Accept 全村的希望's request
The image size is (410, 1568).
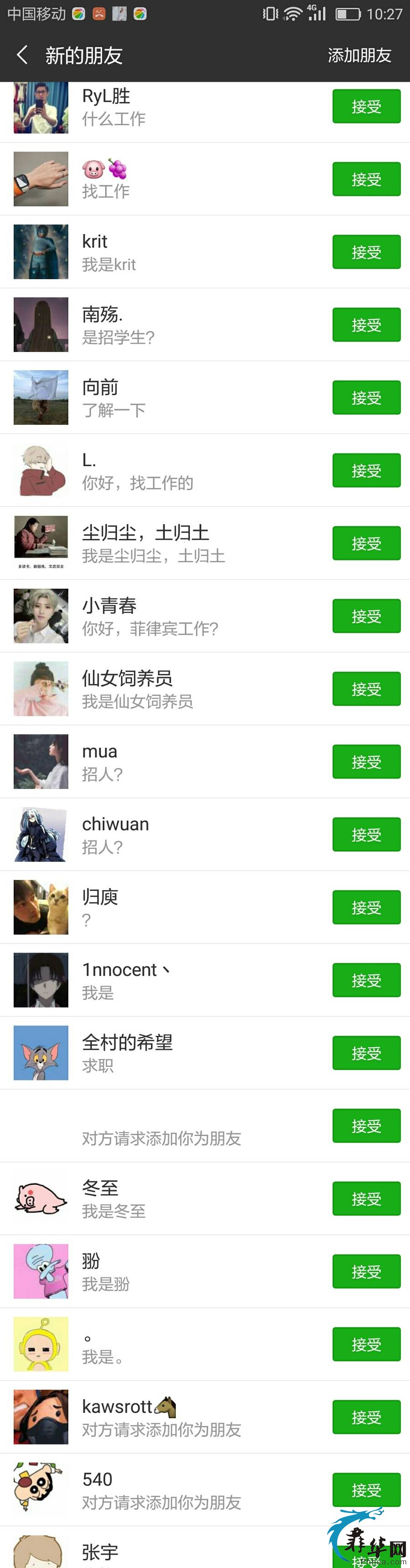point(366,1053)
